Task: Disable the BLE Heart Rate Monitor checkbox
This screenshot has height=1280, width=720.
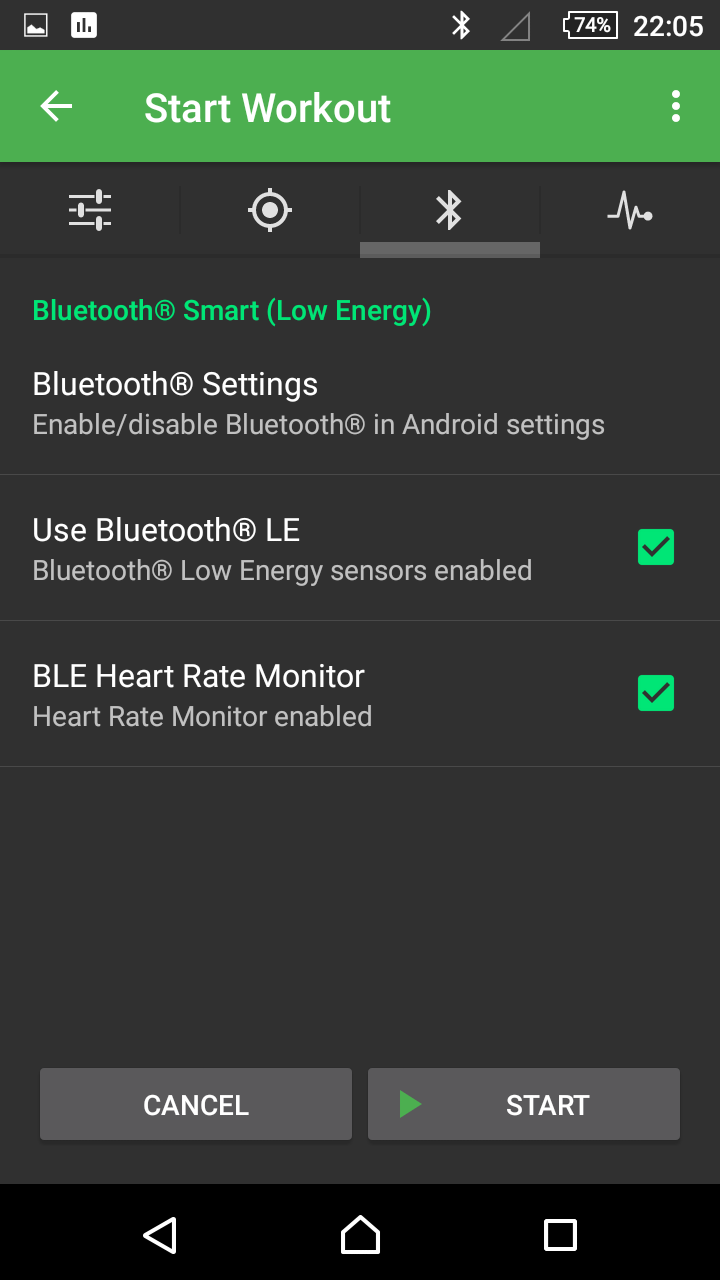Action: [x=656, y=693]
